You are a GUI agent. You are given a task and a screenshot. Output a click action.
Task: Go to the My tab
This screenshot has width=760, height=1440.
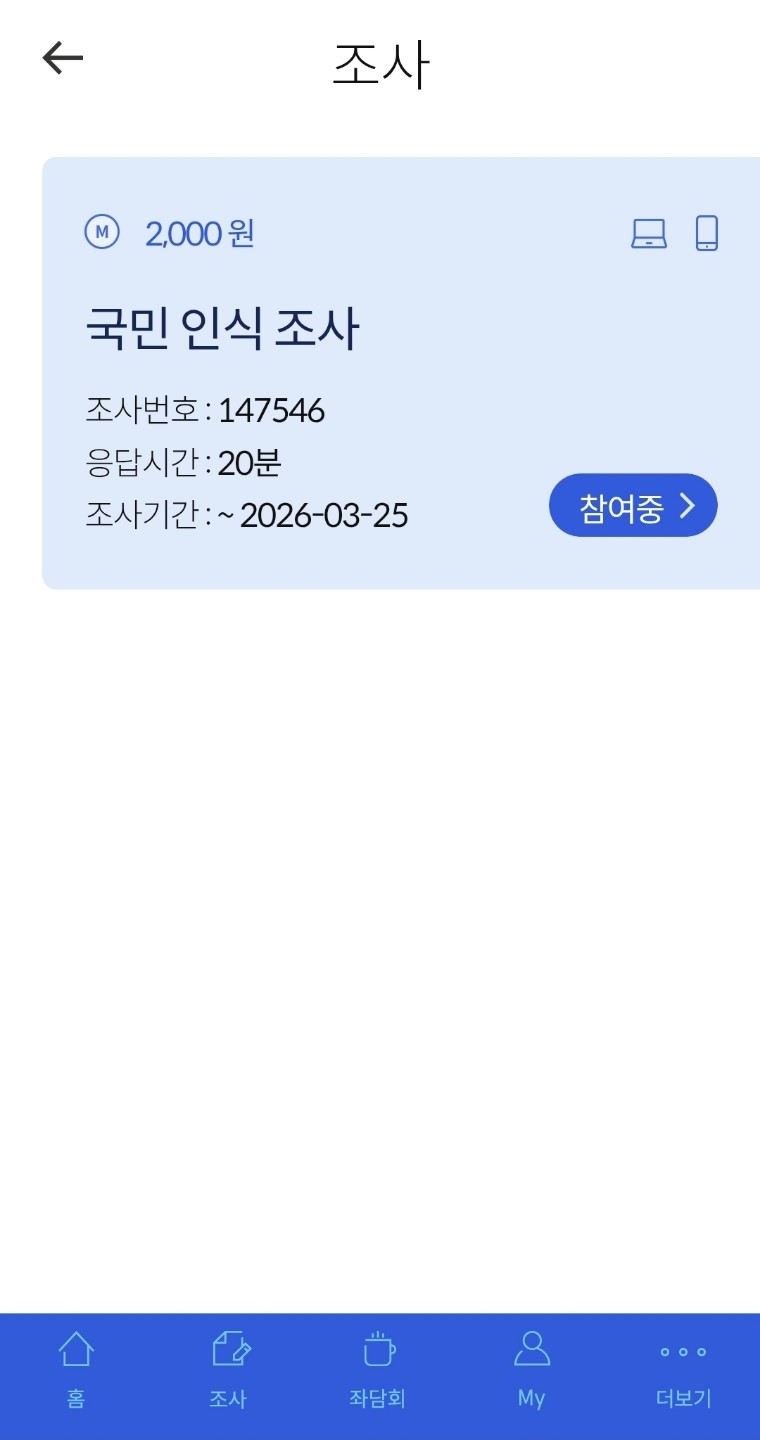click(x=531, y=1370)
